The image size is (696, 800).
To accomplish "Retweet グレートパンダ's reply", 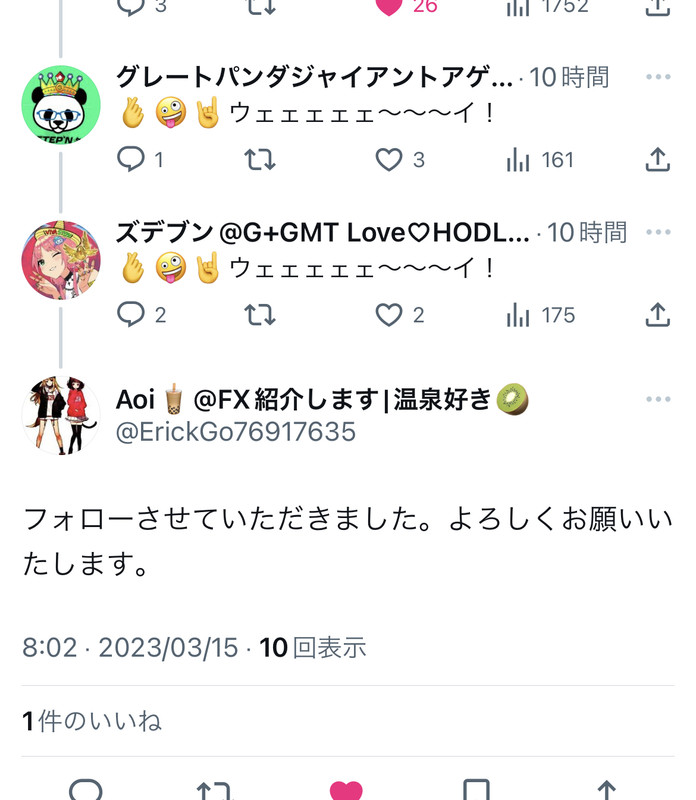I will 260,159.
